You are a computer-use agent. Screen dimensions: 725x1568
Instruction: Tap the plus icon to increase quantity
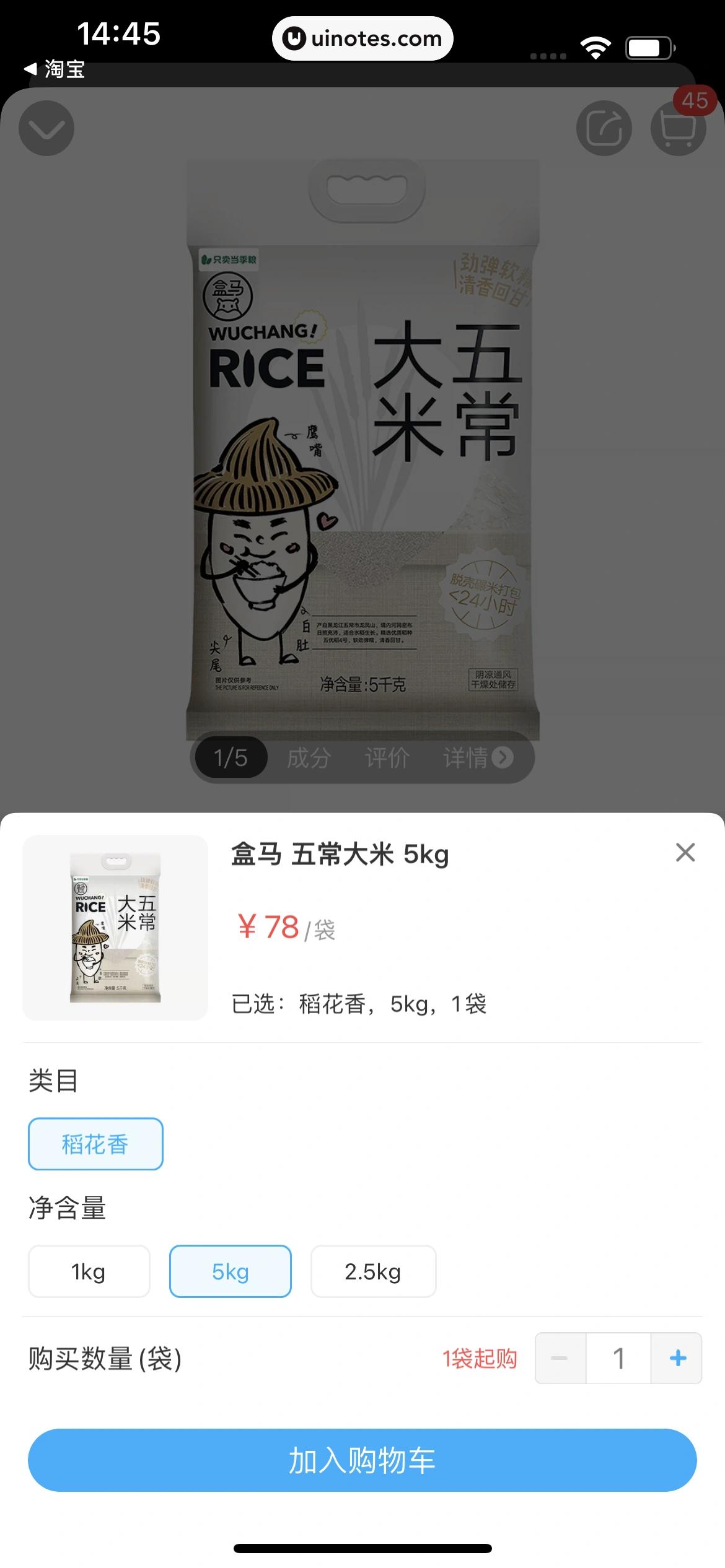pyautogui.click(x=676, y=1357)
